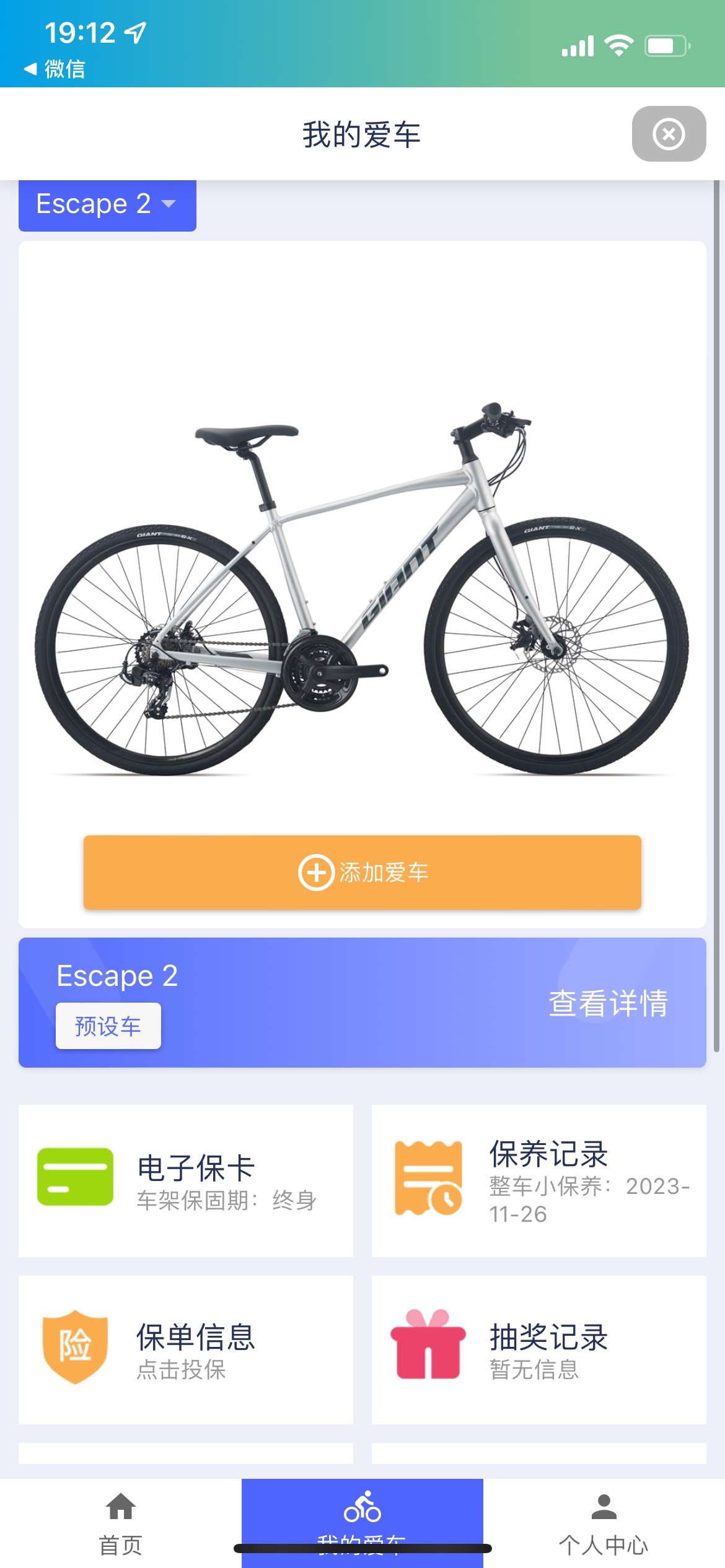Open 保单信息 to buy insurance
This screenshot has width=725, height=1568.
click(x=186, y=1350)
